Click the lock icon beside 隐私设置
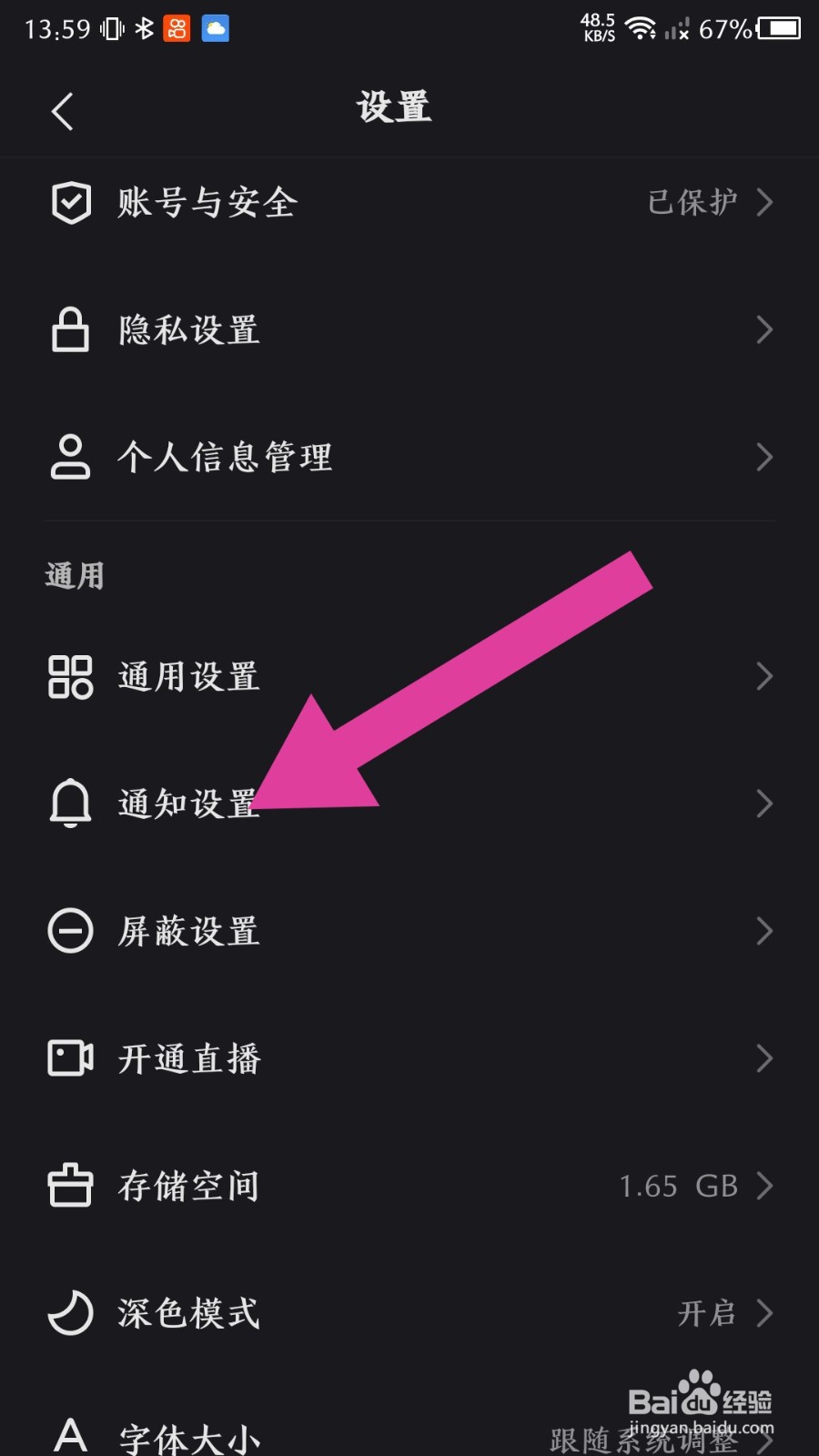This screenshot has height=1456, width=819. [x=69, y=329]
